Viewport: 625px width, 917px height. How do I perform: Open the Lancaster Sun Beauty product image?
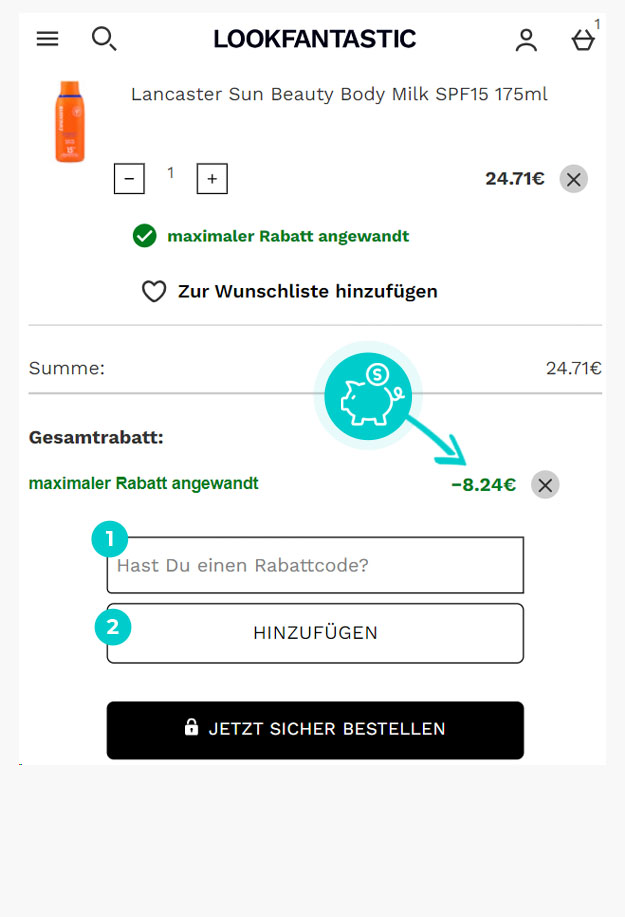pos(70,122)
